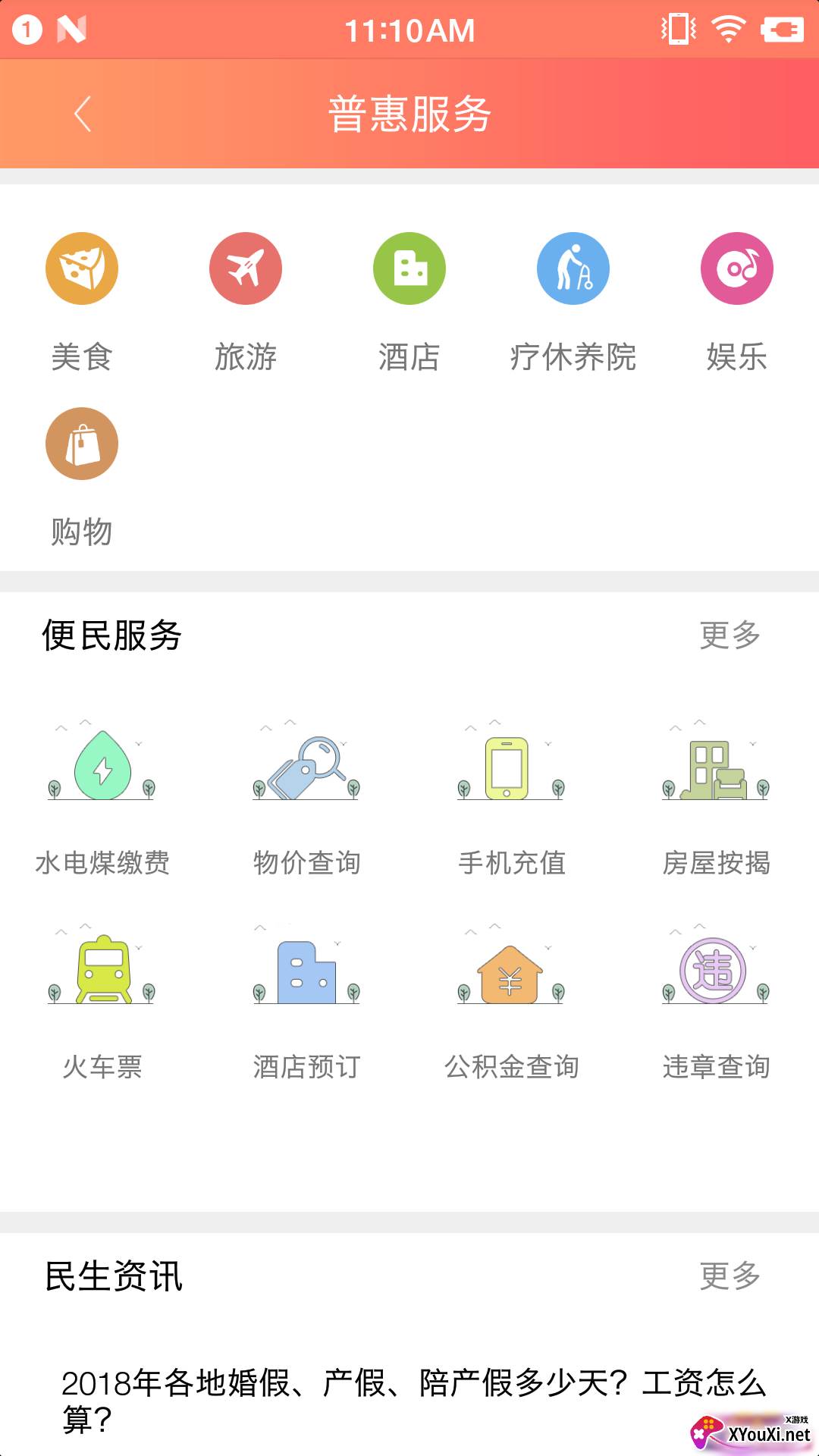Open 违章查询 traffic violation lookup
The width and height of the screenshot is (819, 1456).
tap(717, 1001)
